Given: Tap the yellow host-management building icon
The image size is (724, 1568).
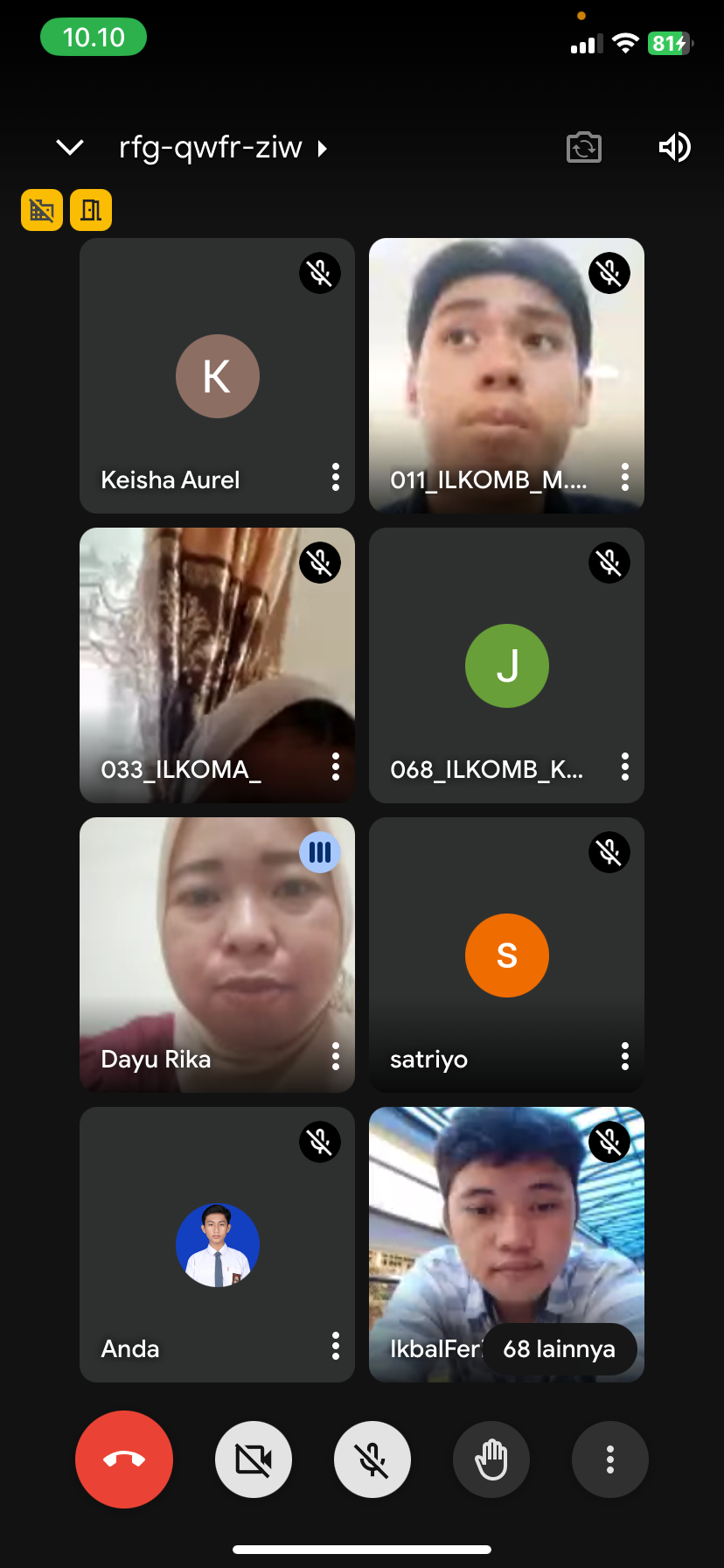Looking at the screenshot, I should 42,210.
